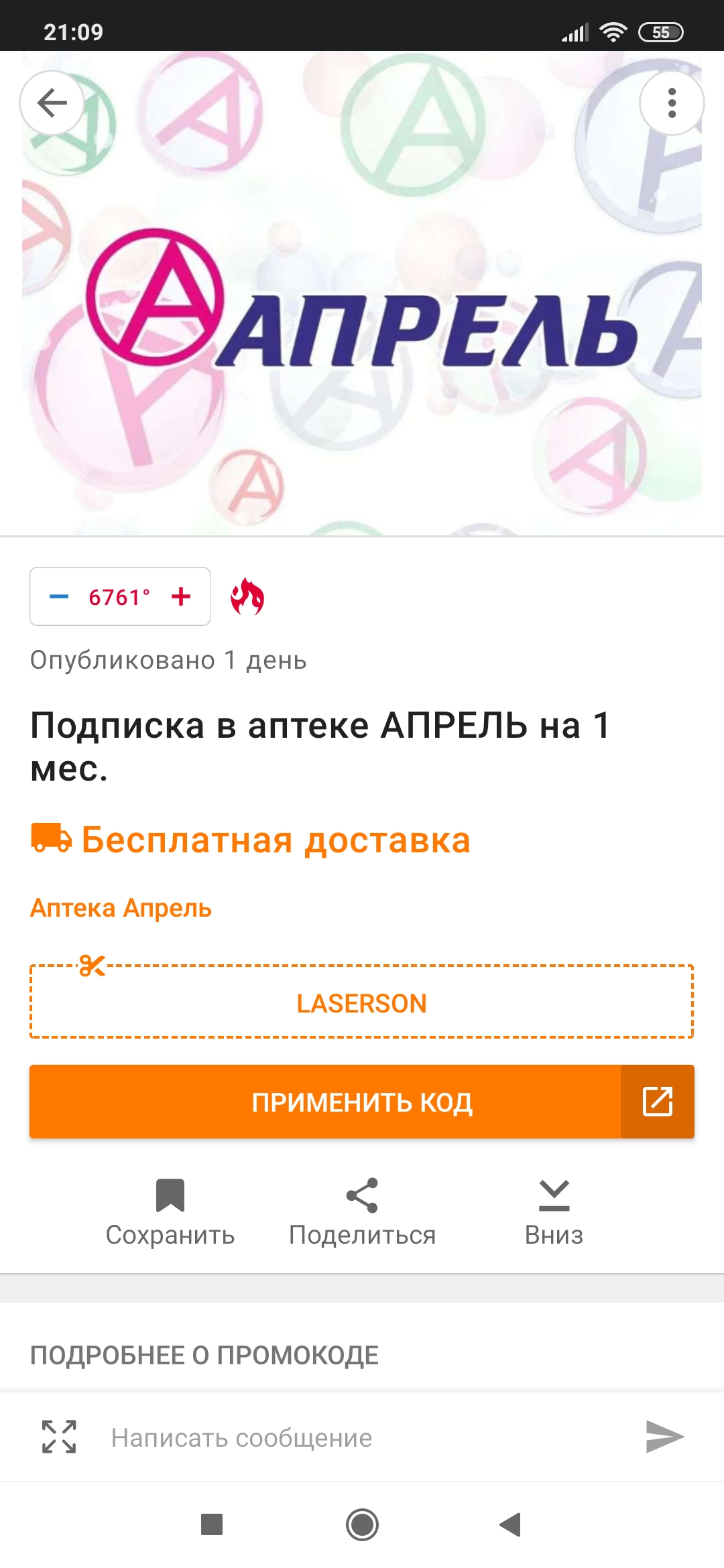Vote the deal hotter with plus

point(181,596)
